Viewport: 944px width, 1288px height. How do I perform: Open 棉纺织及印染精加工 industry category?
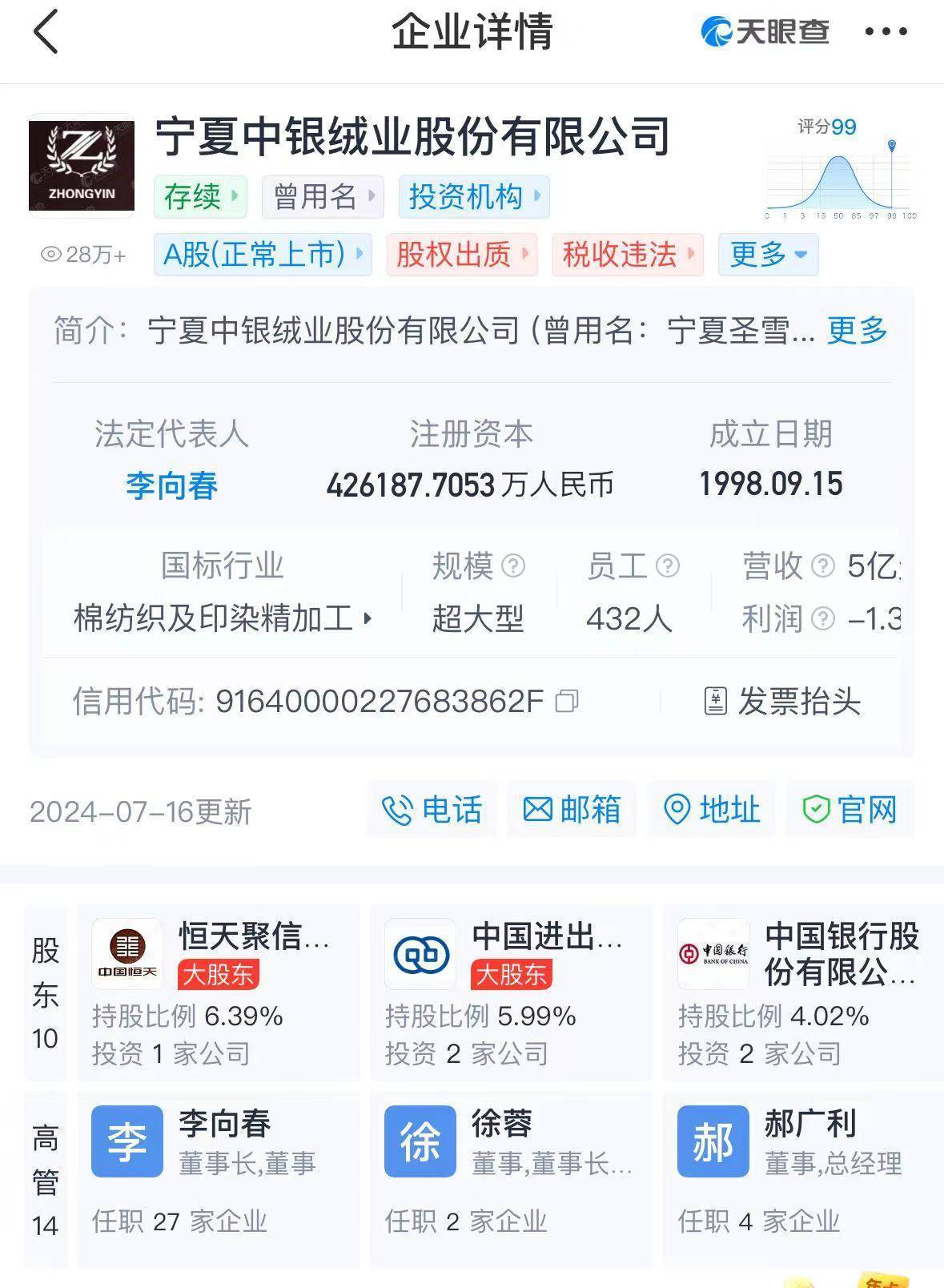(x=223, y=618)
